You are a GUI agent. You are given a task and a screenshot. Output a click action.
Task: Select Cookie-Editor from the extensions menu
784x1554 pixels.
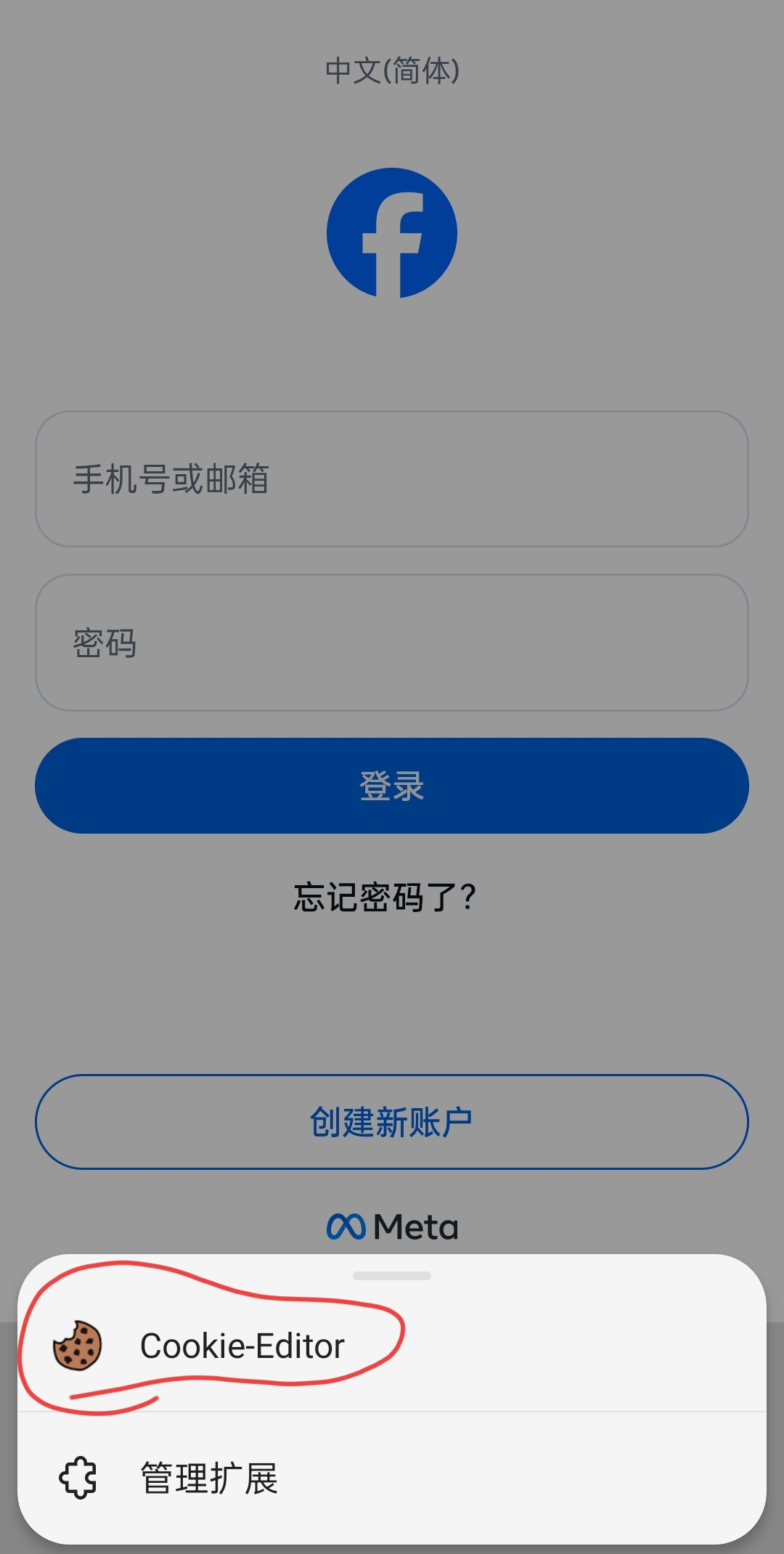tap(244, 1345)
